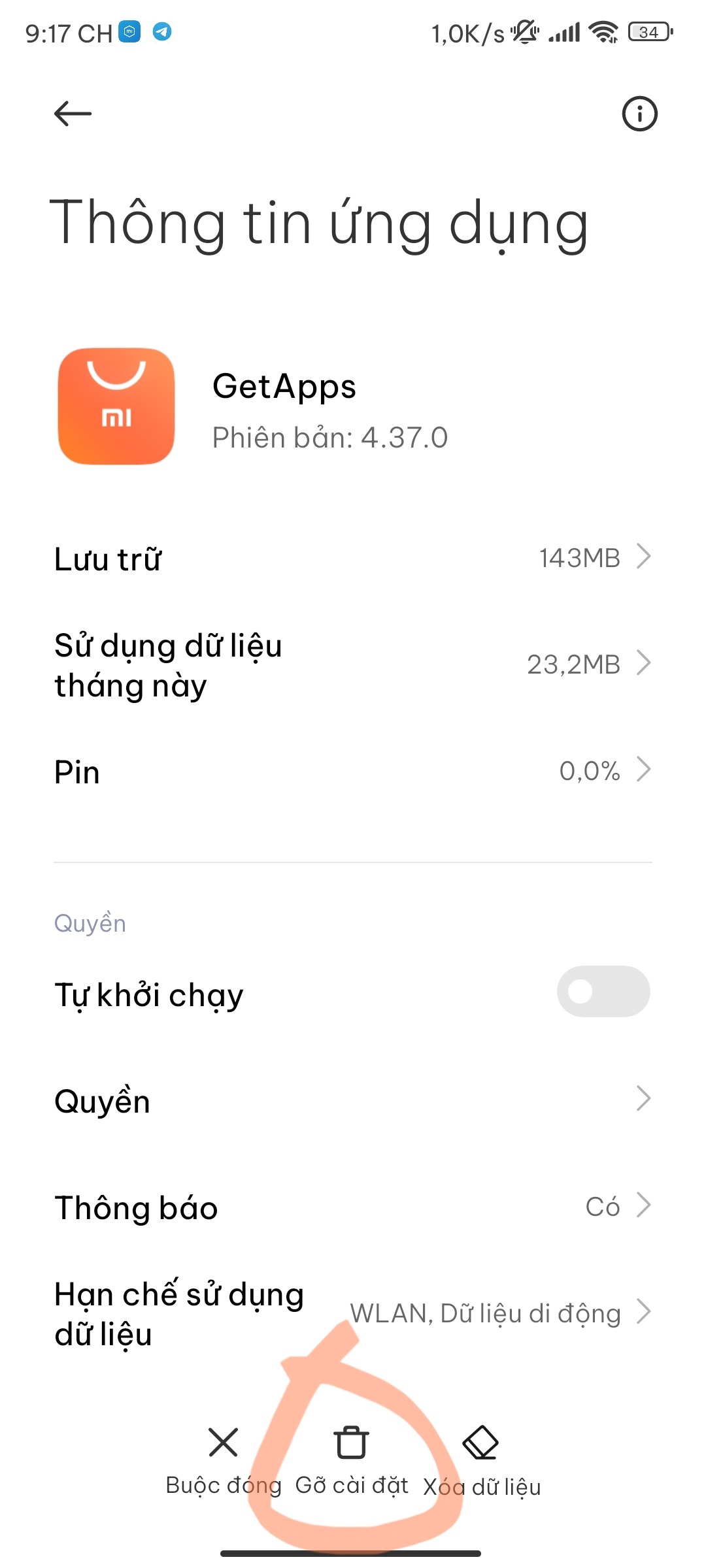This screenshot has width=706, height=1568.
Task: Open the Pin battery usage row
Action: (x=353, y=772)
